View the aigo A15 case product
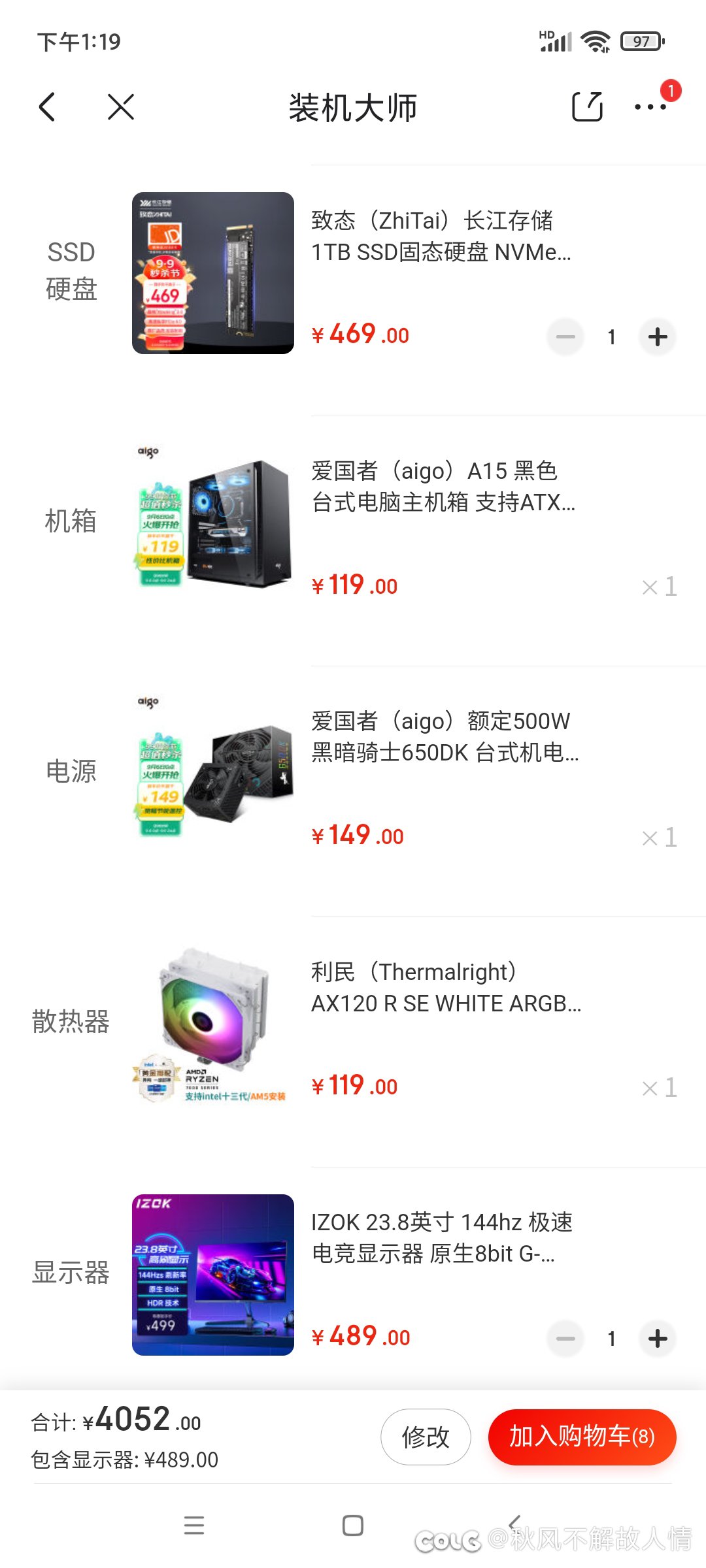This screenshot has width=706, height=1568. coord(443,487)
